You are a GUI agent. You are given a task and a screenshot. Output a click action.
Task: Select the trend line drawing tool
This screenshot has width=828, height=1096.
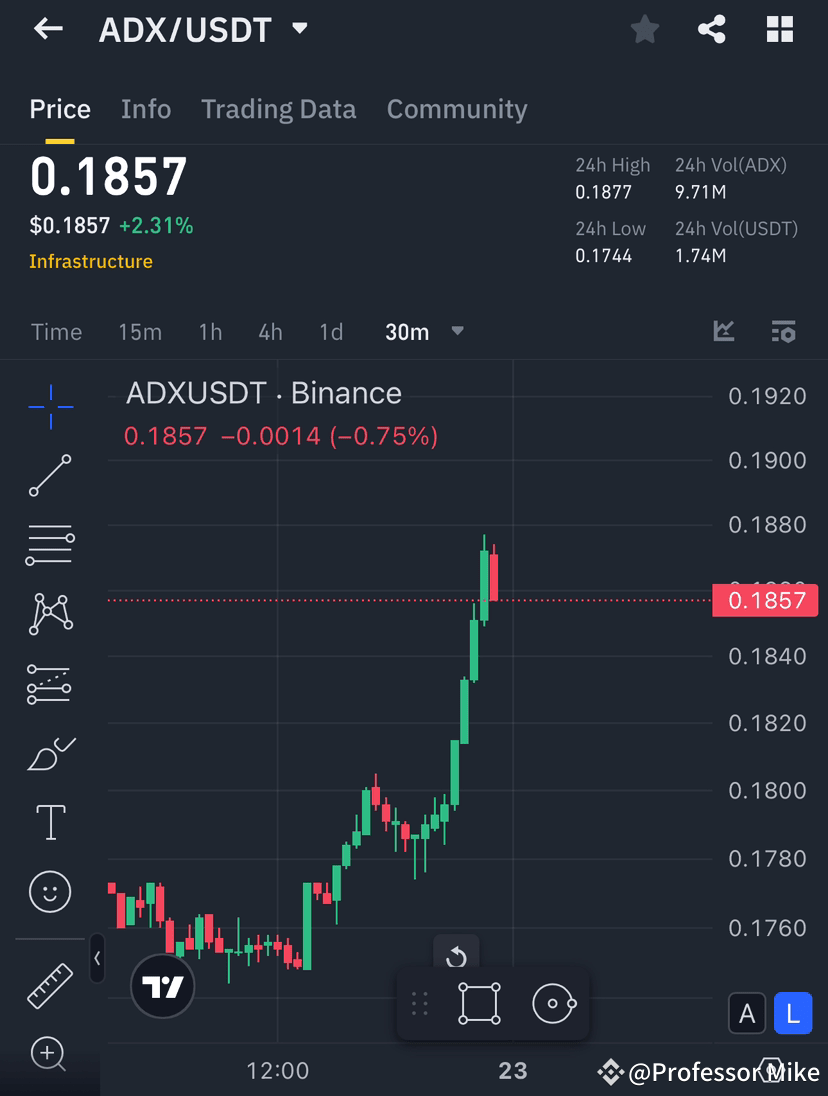[x=50, y=476]
